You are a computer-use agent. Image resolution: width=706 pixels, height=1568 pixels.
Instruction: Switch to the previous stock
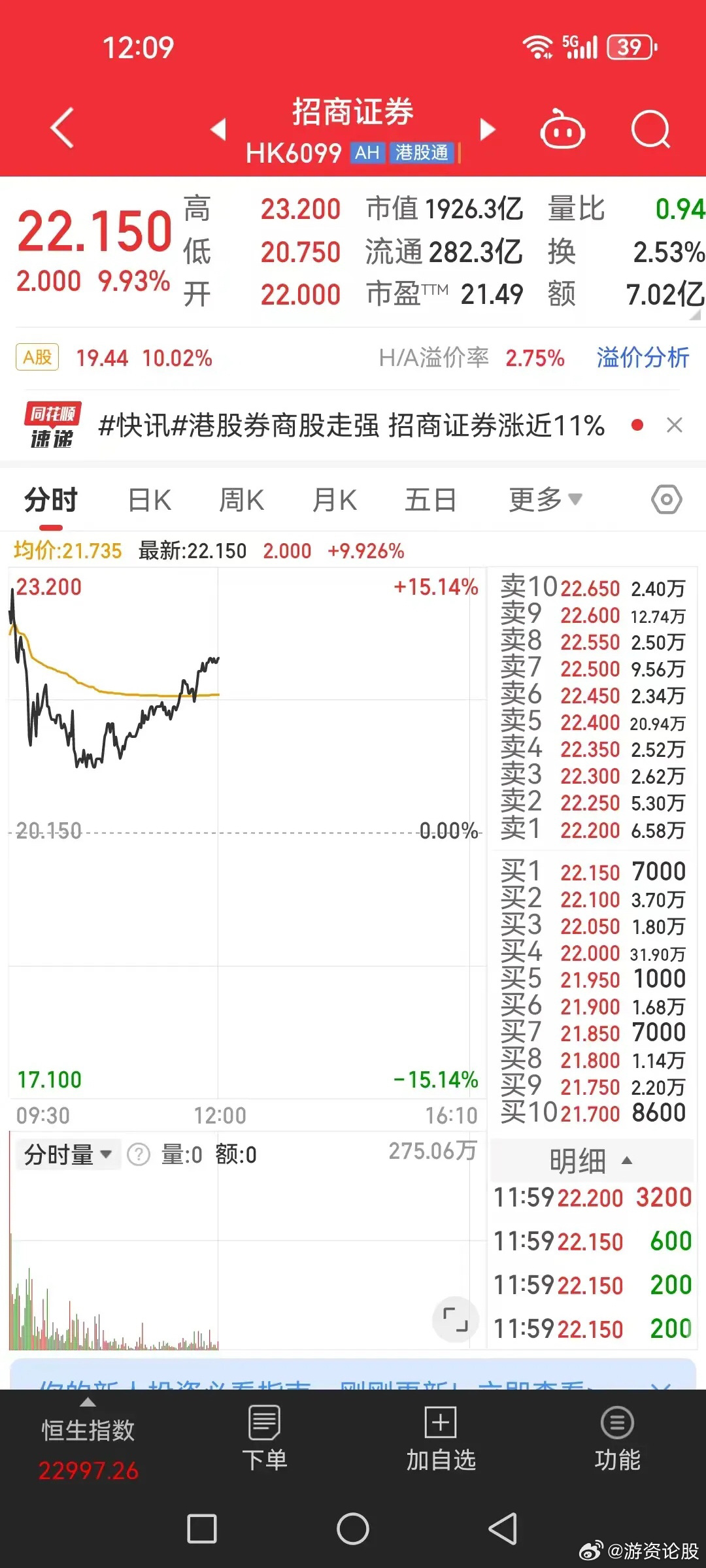click(x=218, y=129)
